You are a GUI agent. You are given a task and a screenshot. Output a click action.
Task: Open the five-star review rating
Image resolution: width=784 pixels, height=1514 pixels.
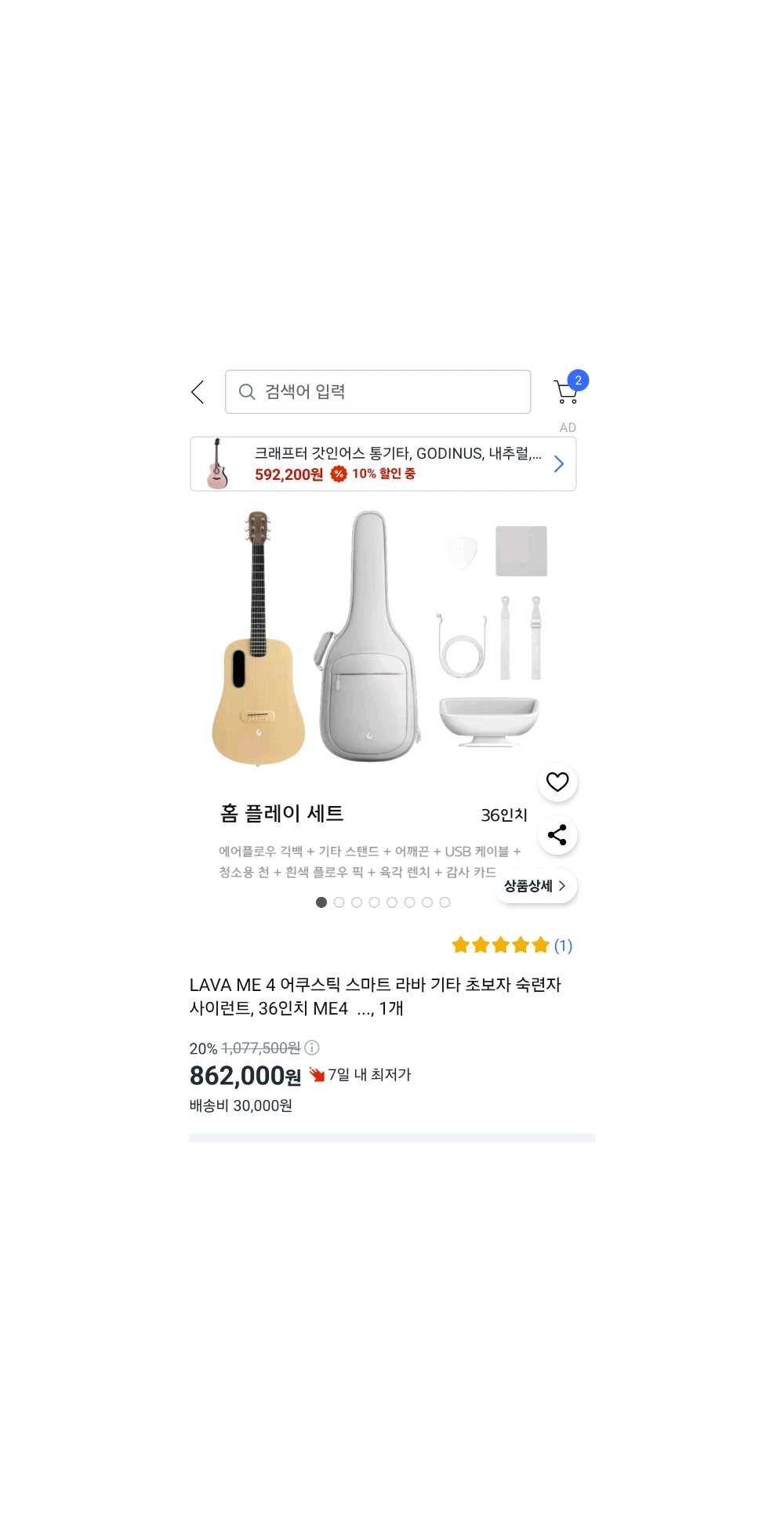tap(511, 946)
